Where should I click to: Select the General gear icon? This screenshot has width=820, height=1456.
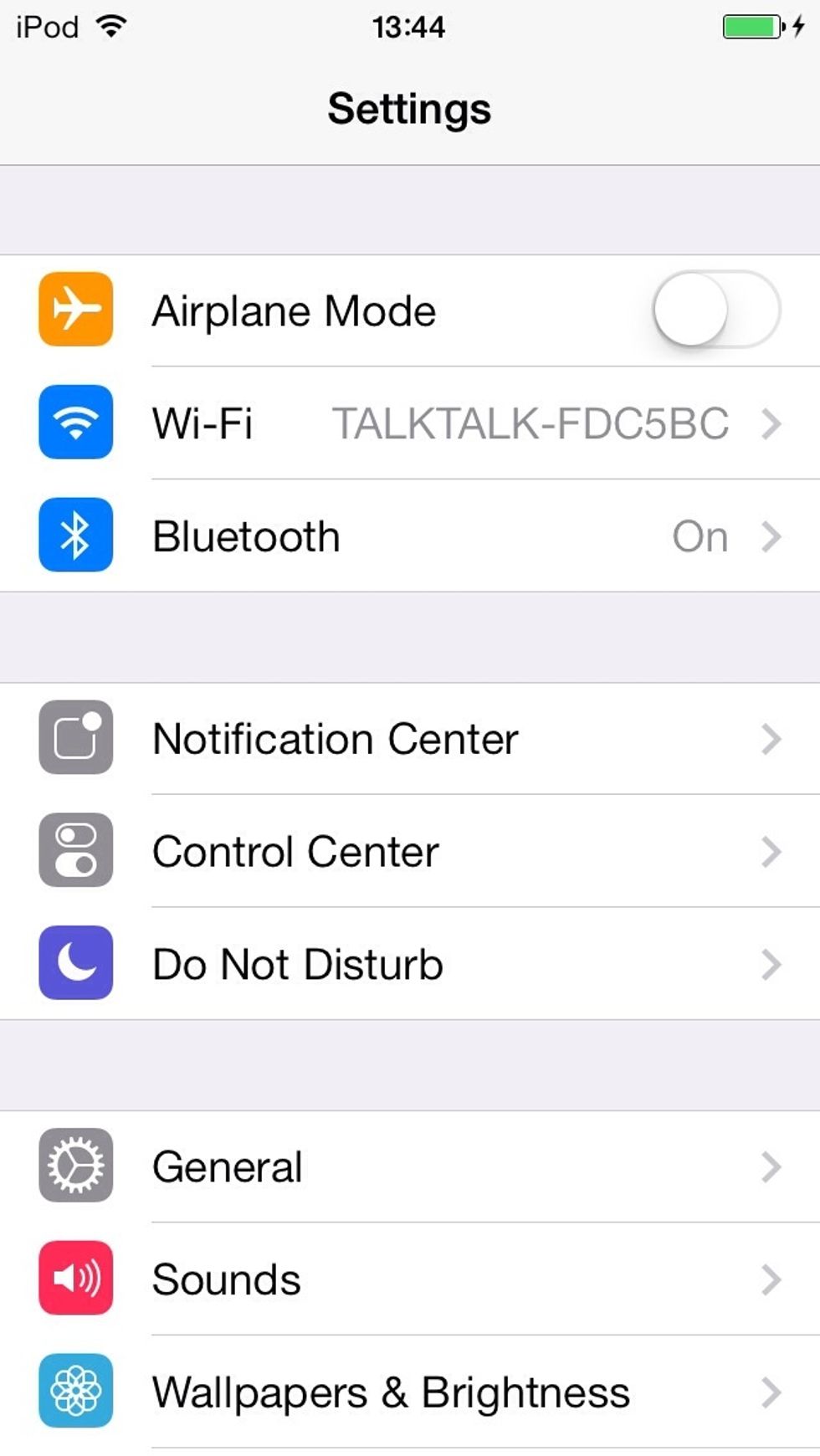tap(75, 1166)
